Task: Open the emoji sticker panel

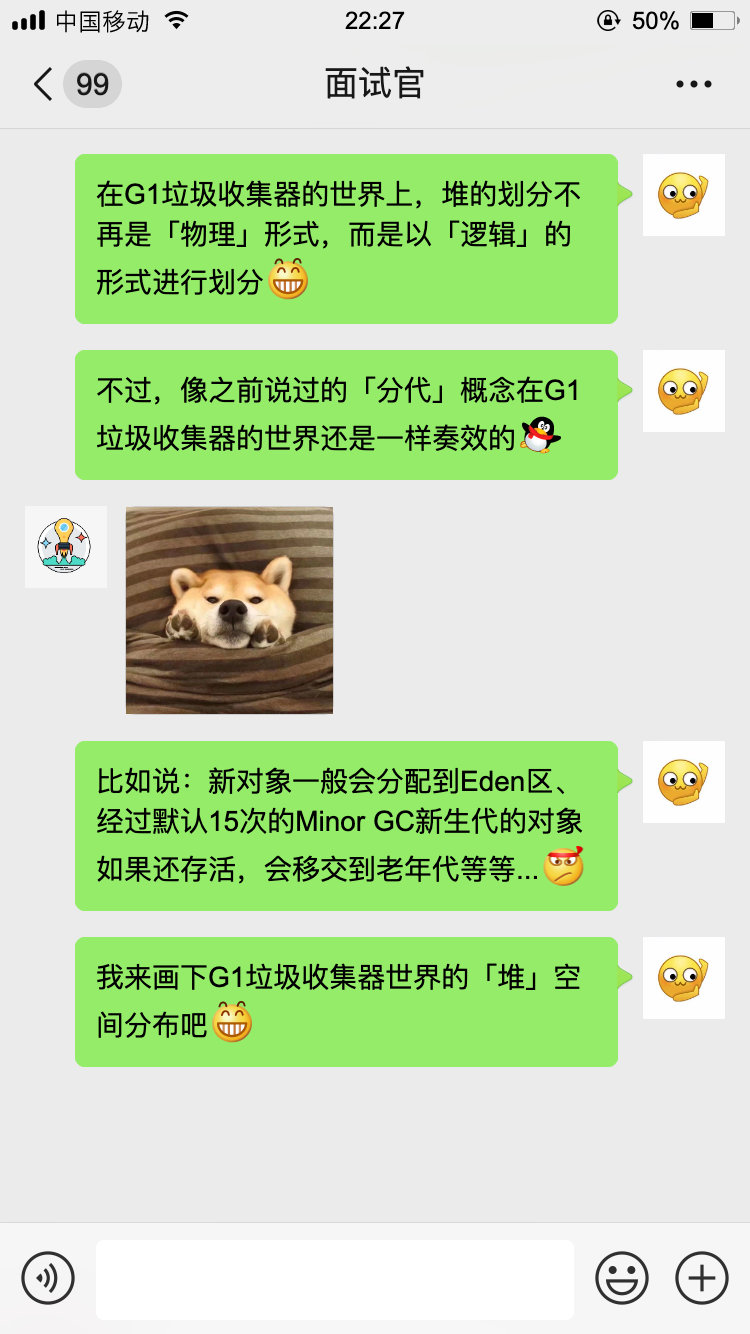Action: tap(622, 1278)
